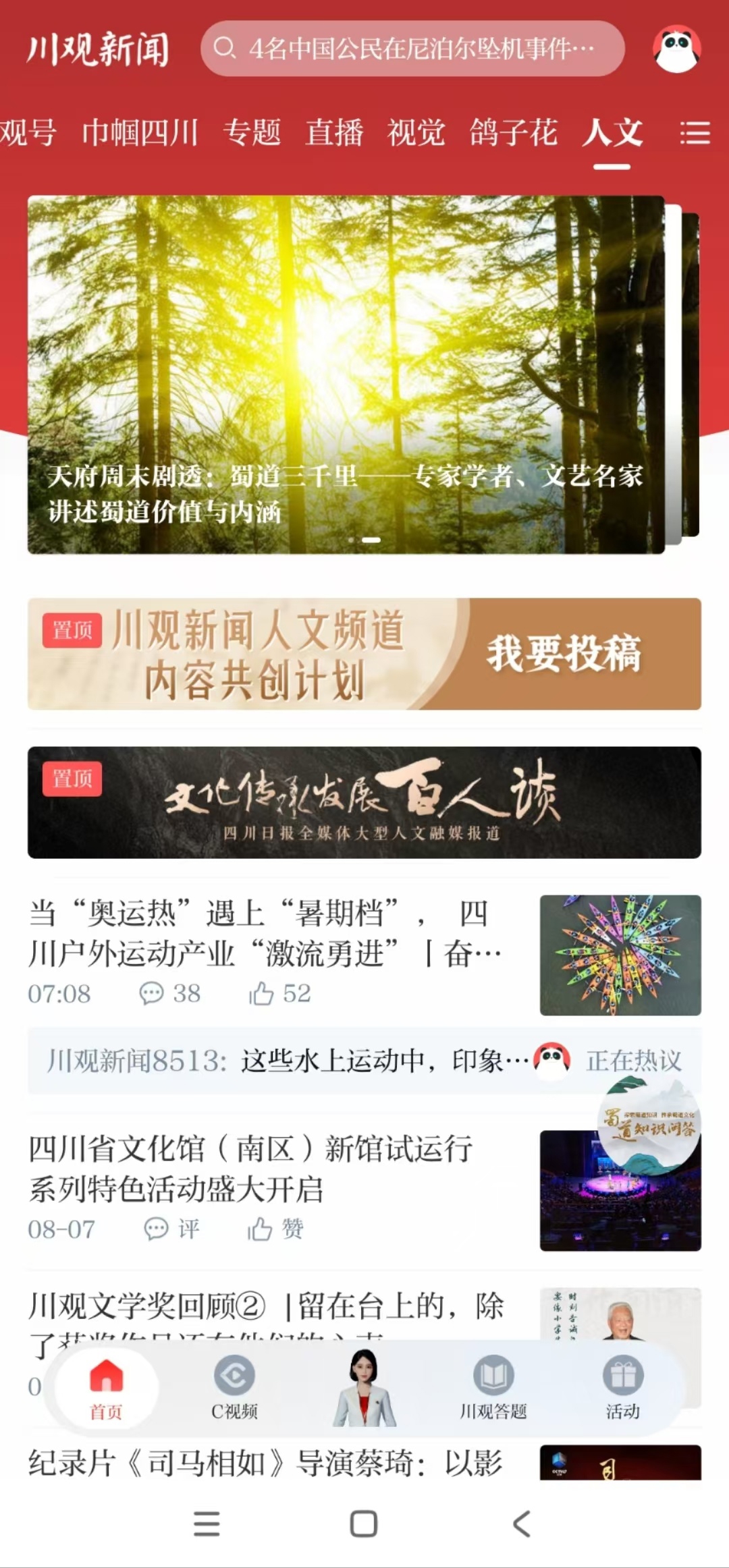Open the 文化传承发展百人谈 banner
The height and width of the screenshot is (1568, 729).
click(x=364, y=802)
